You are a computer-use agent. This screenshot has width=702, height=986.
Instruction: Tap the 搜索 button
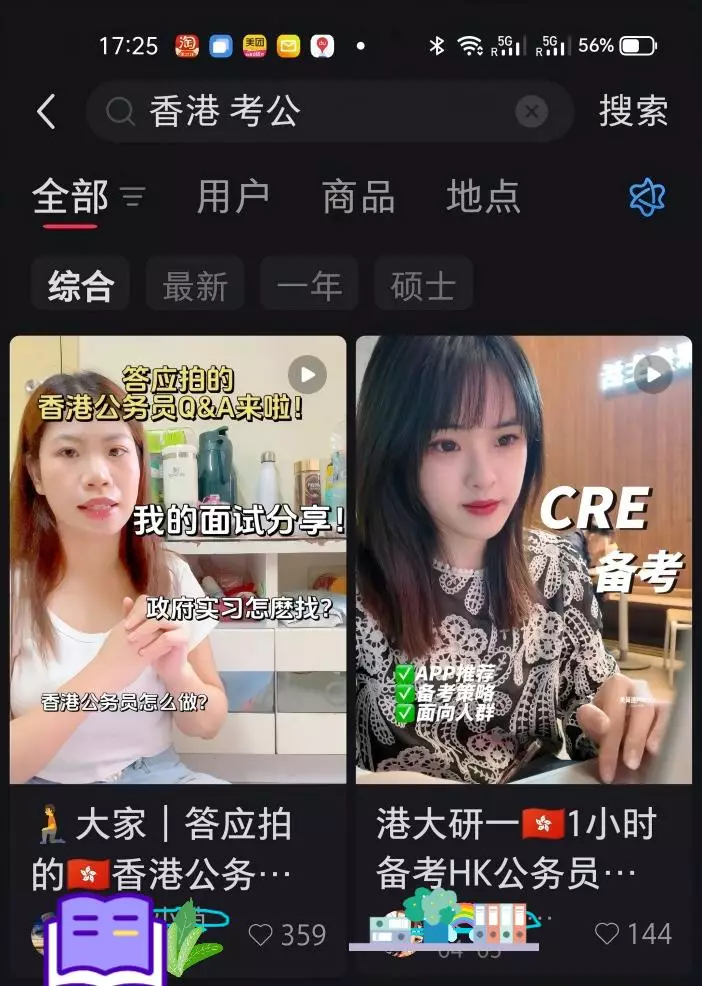click(633, 112)
